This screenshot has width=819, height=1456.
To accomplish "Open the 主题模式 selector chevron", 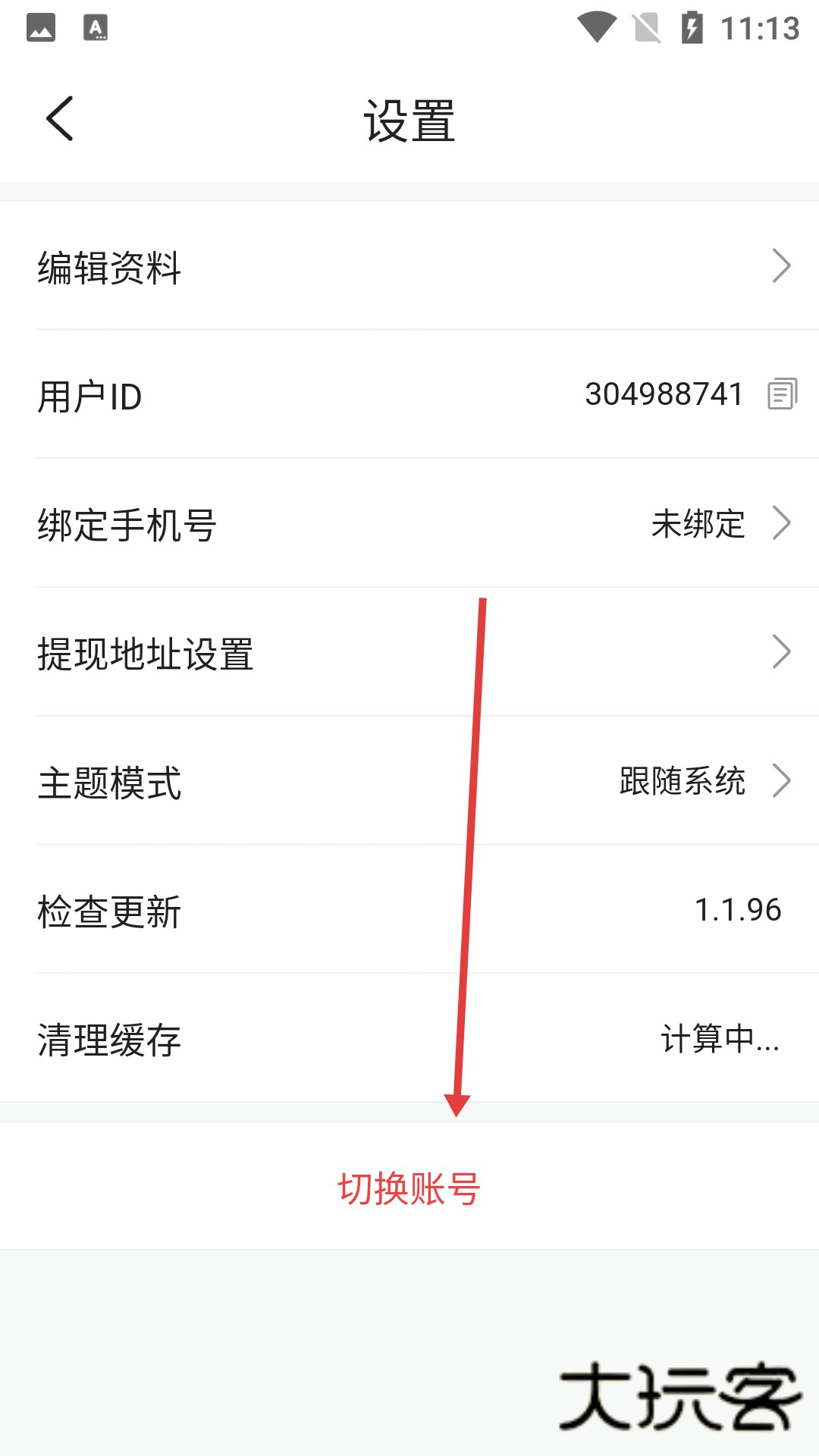I will (x=782, y=780).
